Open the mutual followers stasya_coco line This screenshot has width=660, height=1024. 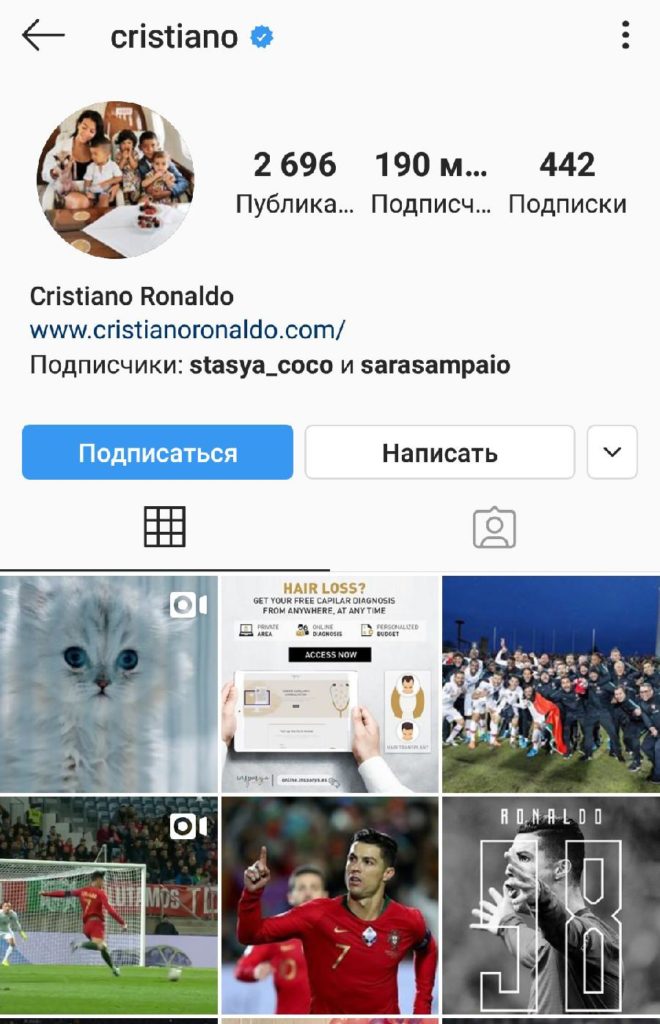pos(270,365)
